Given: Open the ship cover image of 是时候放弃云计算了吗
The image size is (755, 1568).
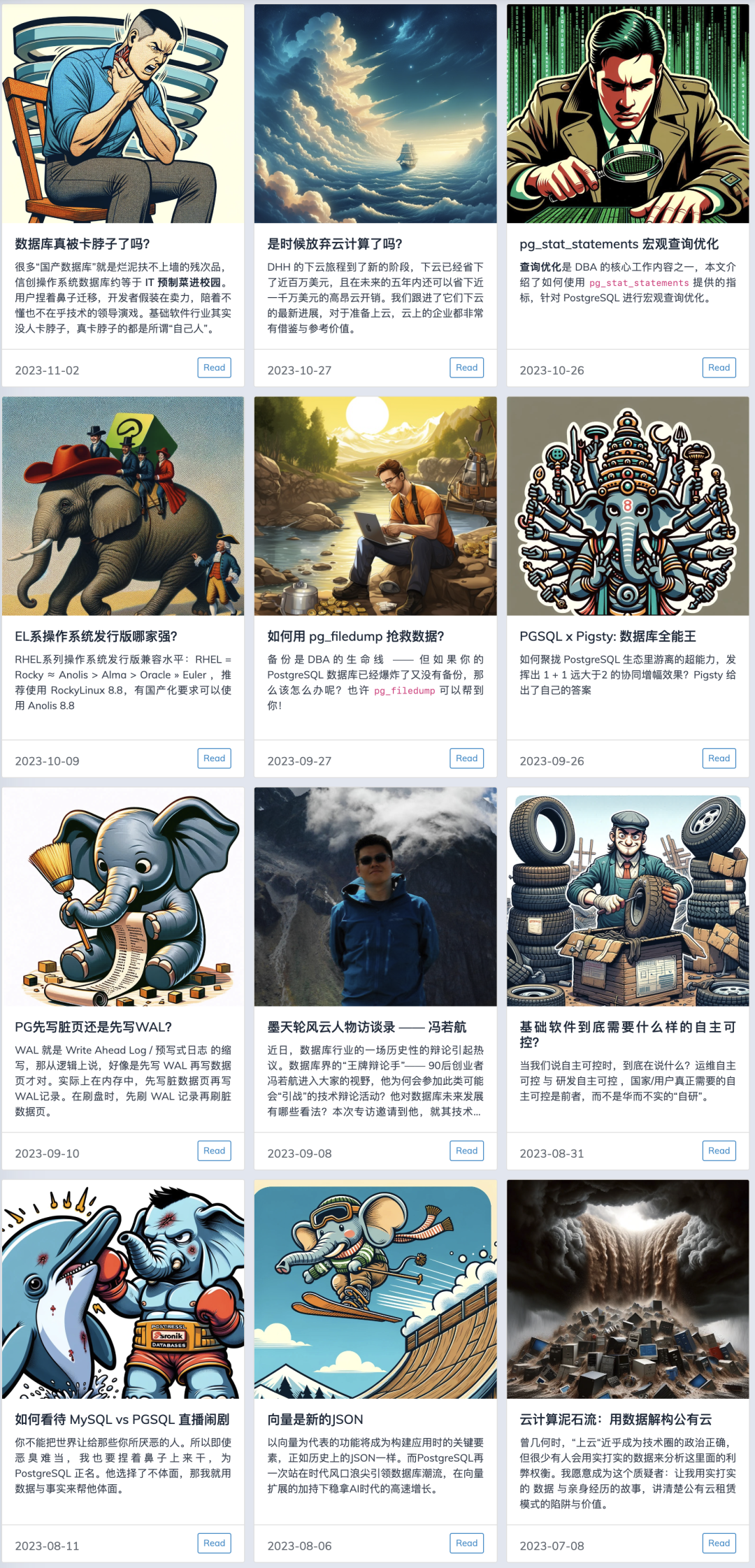Looking at the screenshot, I should click(375, 114).
